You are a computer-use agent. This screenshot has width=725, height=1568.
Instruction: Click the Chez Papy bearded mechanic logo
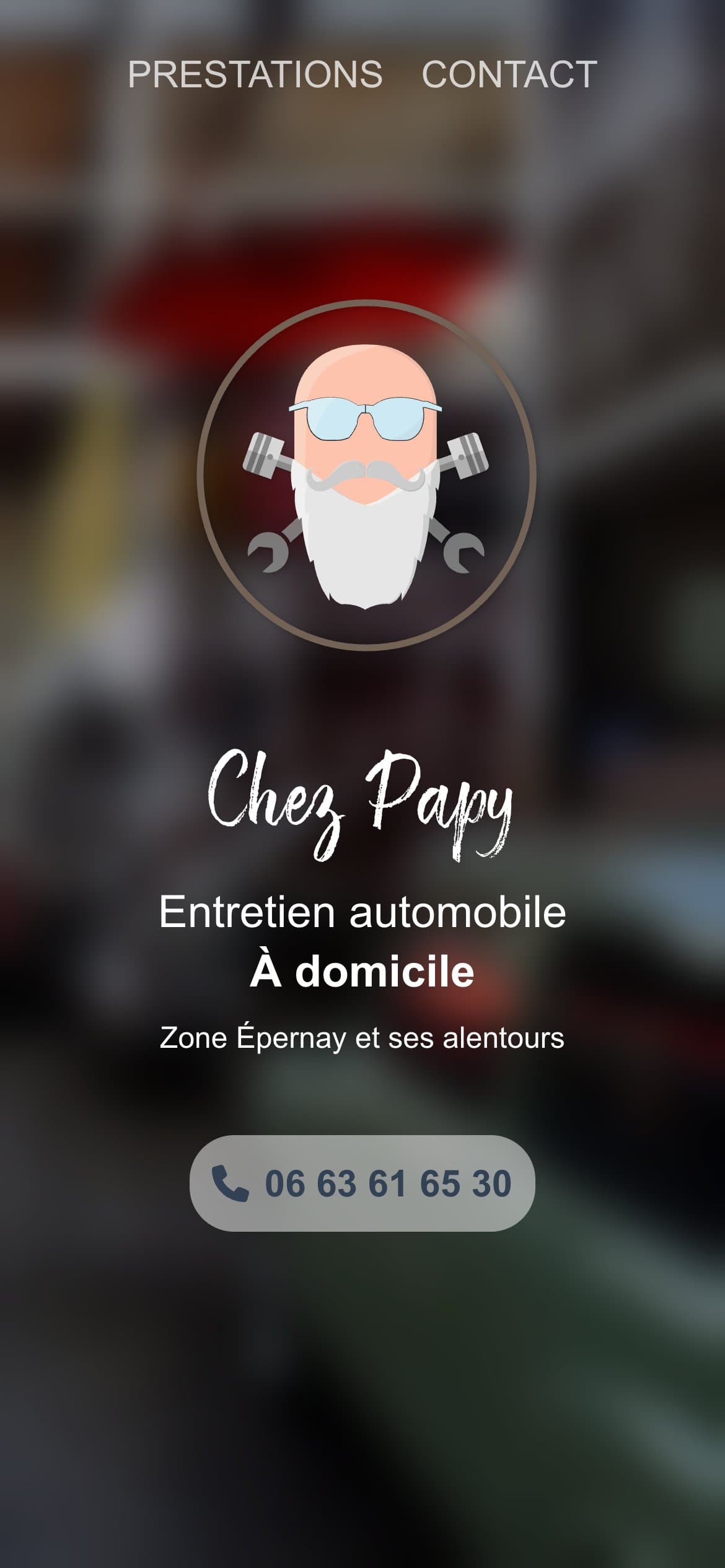point(362,477)
